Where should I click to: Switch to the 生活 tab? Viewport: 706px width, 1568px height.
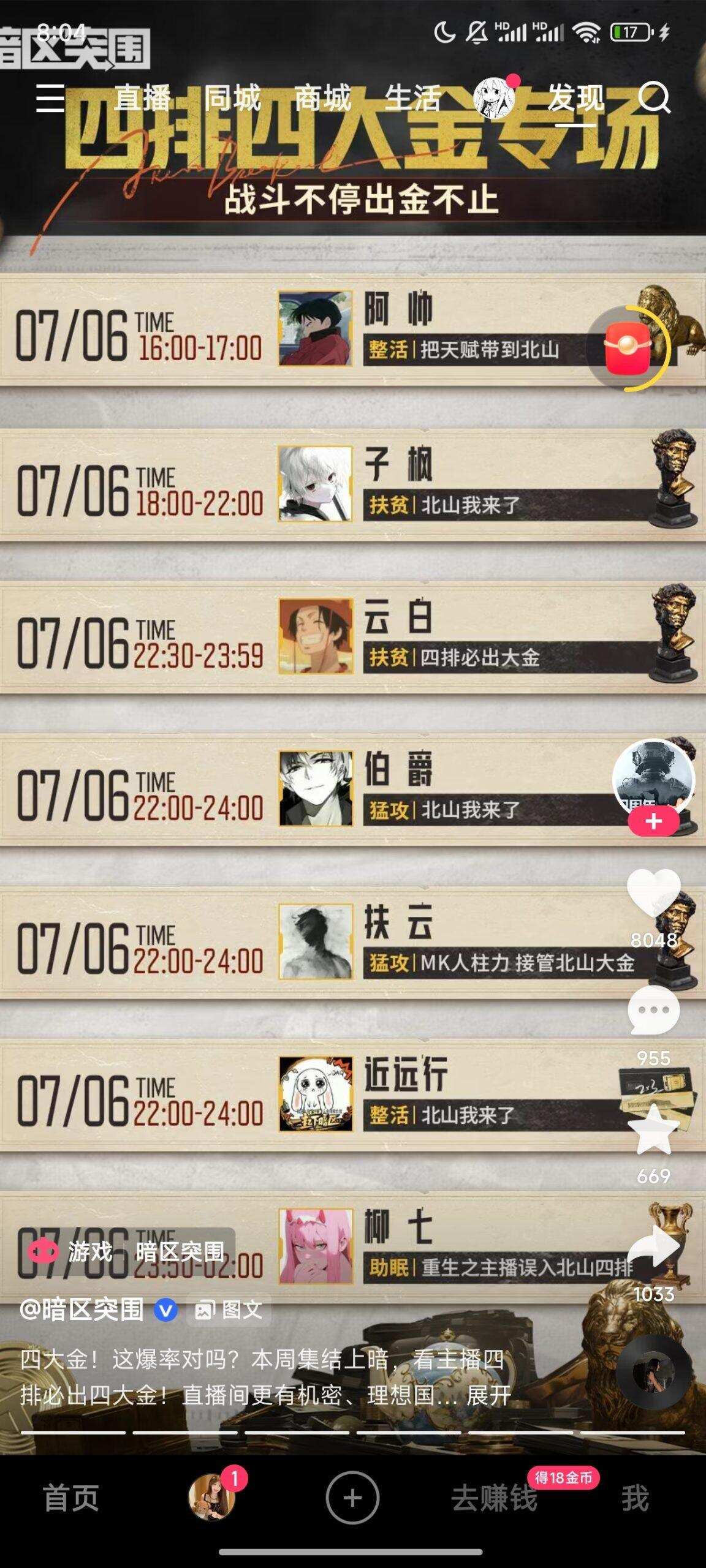point(413,99)
